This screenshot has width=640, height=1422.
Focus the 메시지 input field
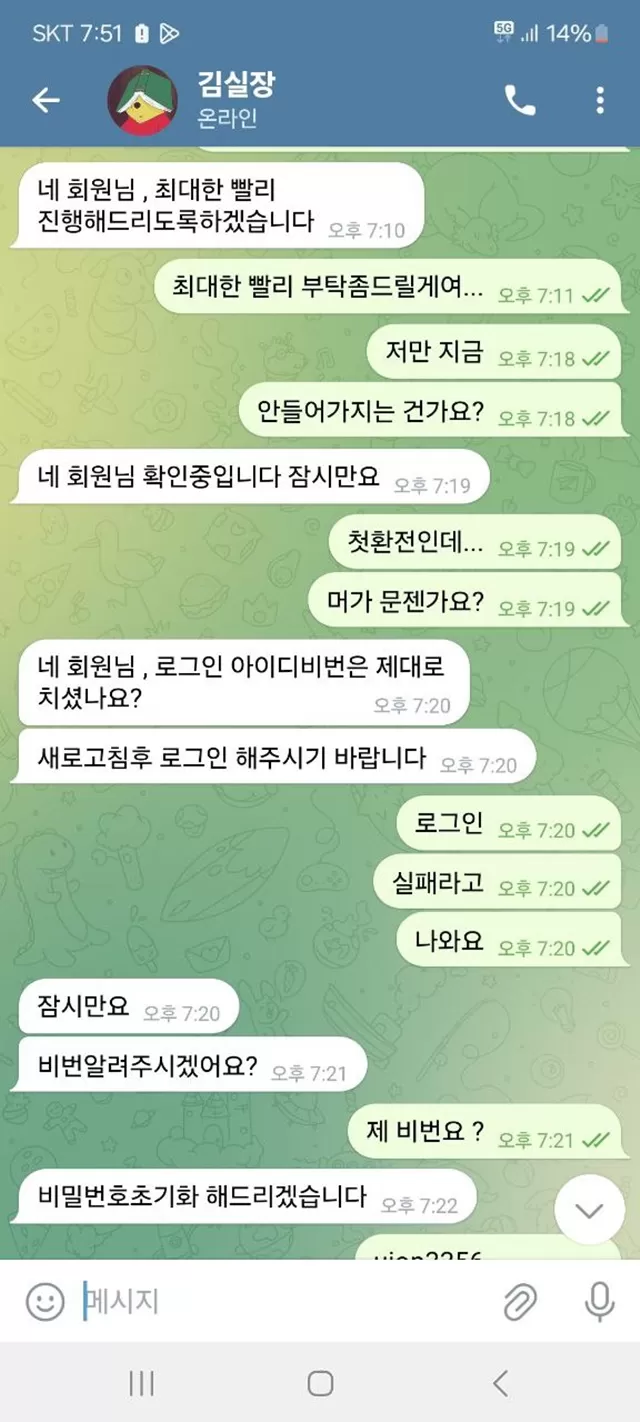coord(280,1301)
